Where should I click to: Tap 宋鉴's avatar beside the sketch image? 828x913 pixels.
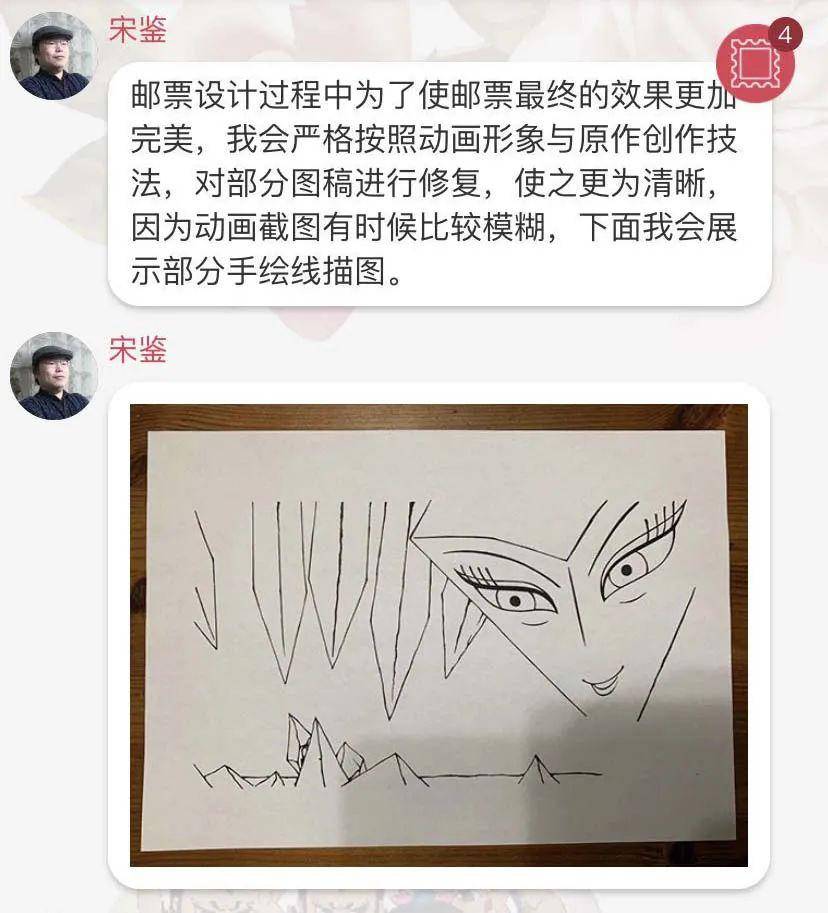point(54,377)
